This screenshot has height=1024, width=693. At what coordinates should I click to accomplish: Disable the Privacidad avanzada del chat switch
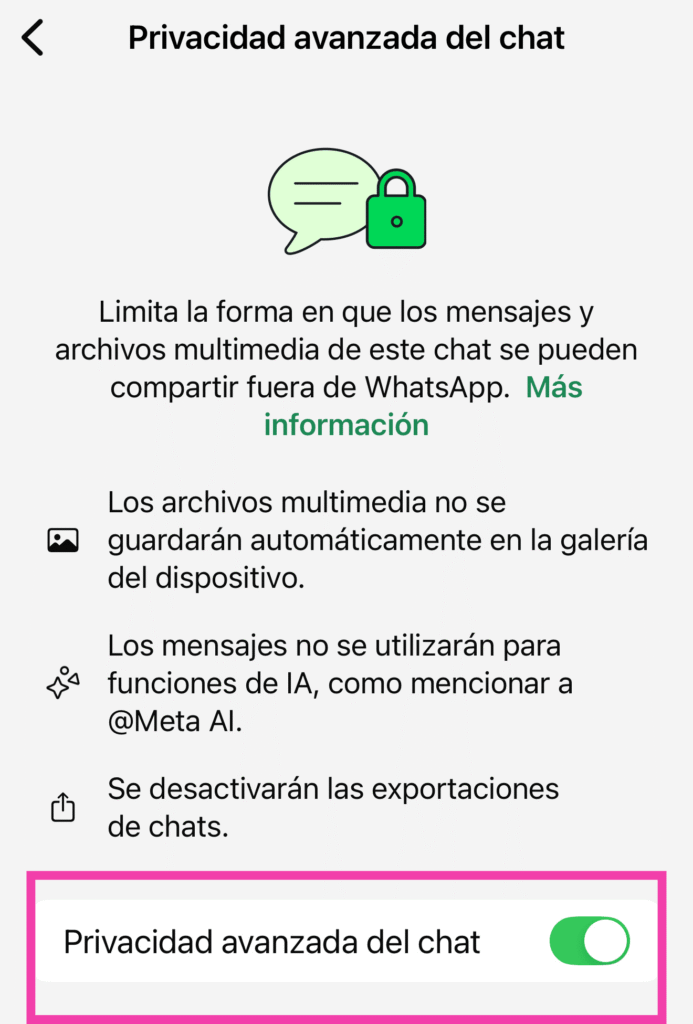(589, 942)
